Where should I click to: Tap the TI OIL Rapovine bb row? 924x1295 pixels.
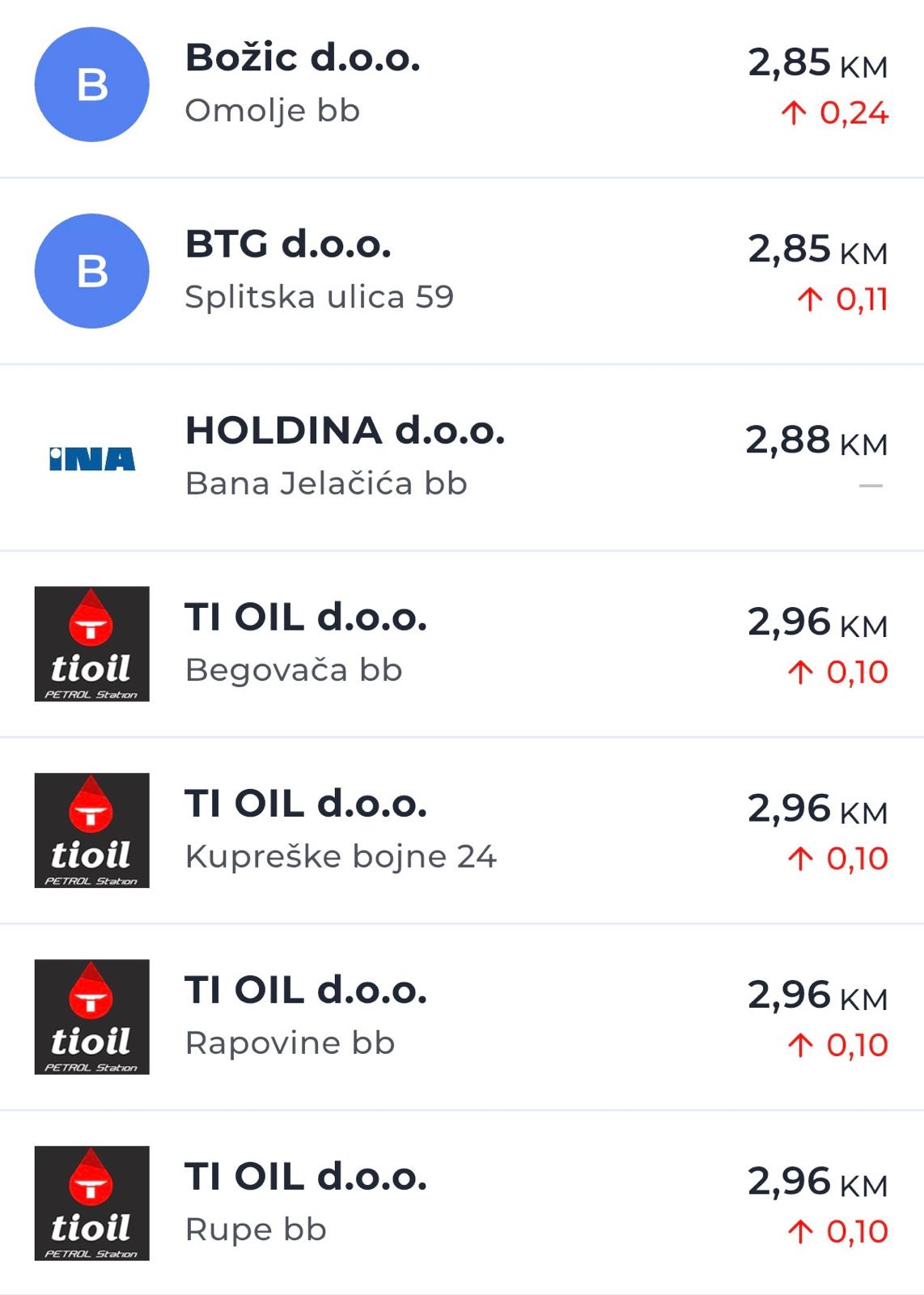pos(461,1017)
